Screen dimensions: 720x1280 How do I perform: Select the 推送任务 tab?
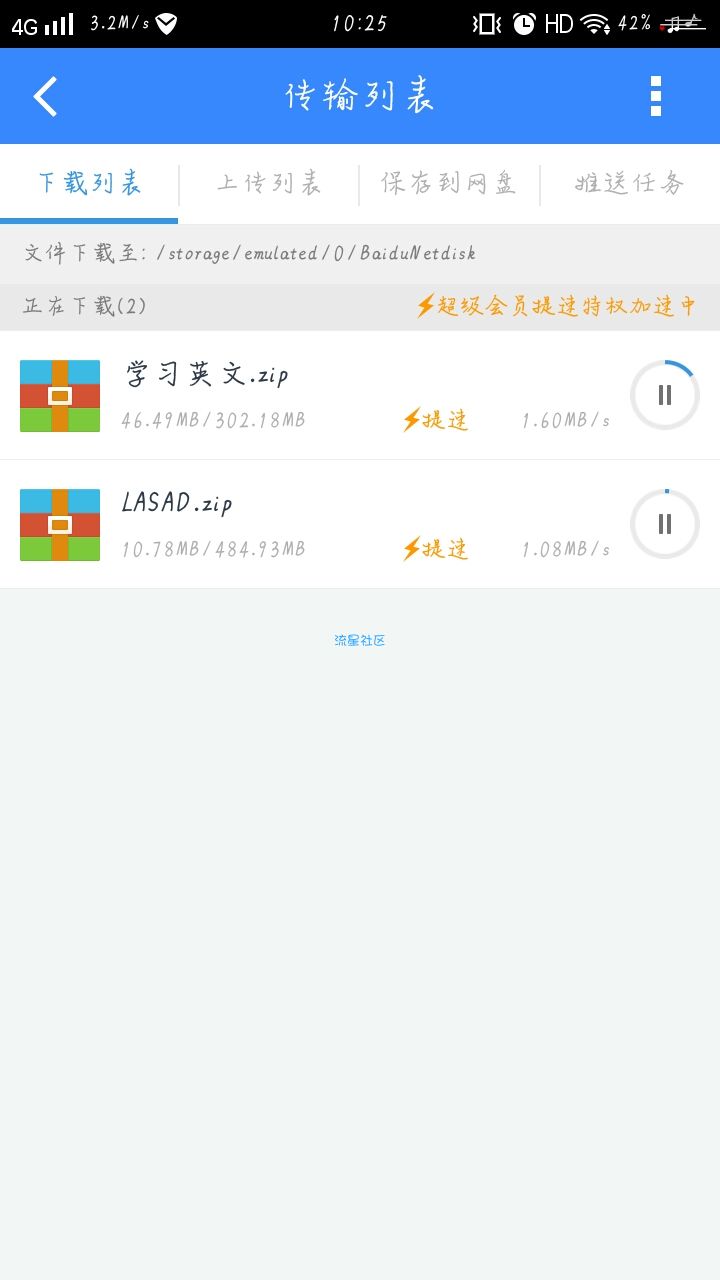pyautogui.click(x=630, y=184)
